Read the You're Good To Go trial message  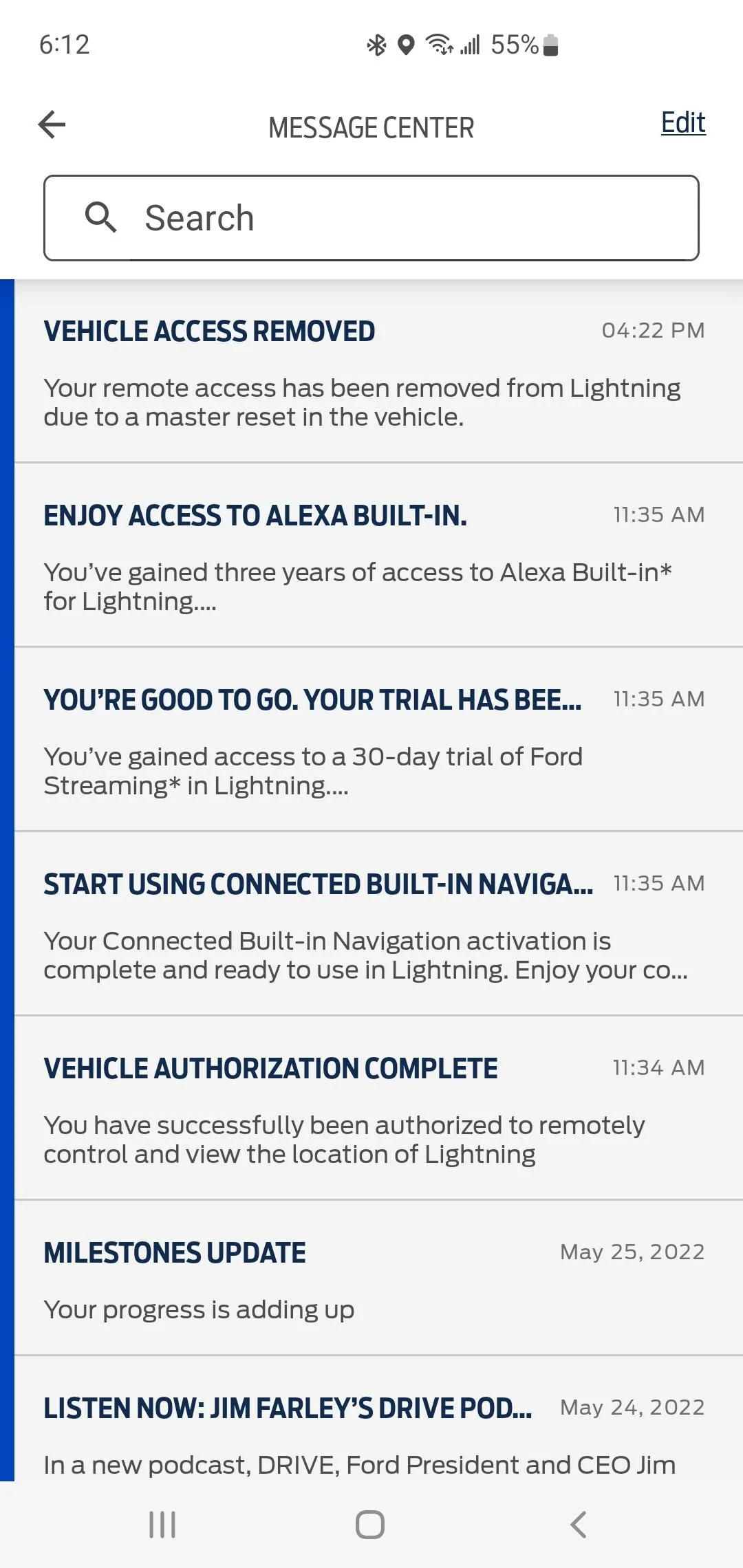371,740
